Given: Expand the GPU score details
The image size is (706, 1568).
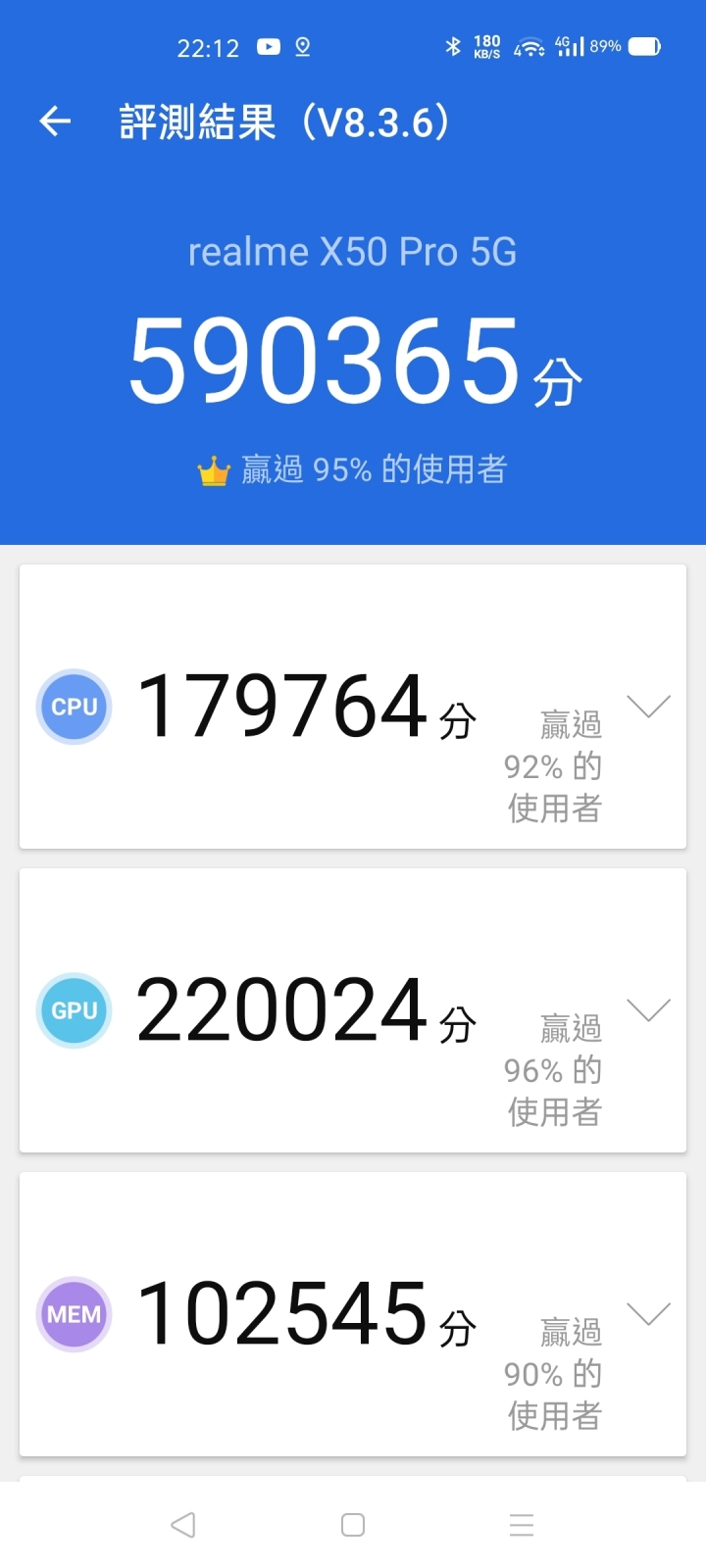Looking at the screenshot, I should (648, 1010).
